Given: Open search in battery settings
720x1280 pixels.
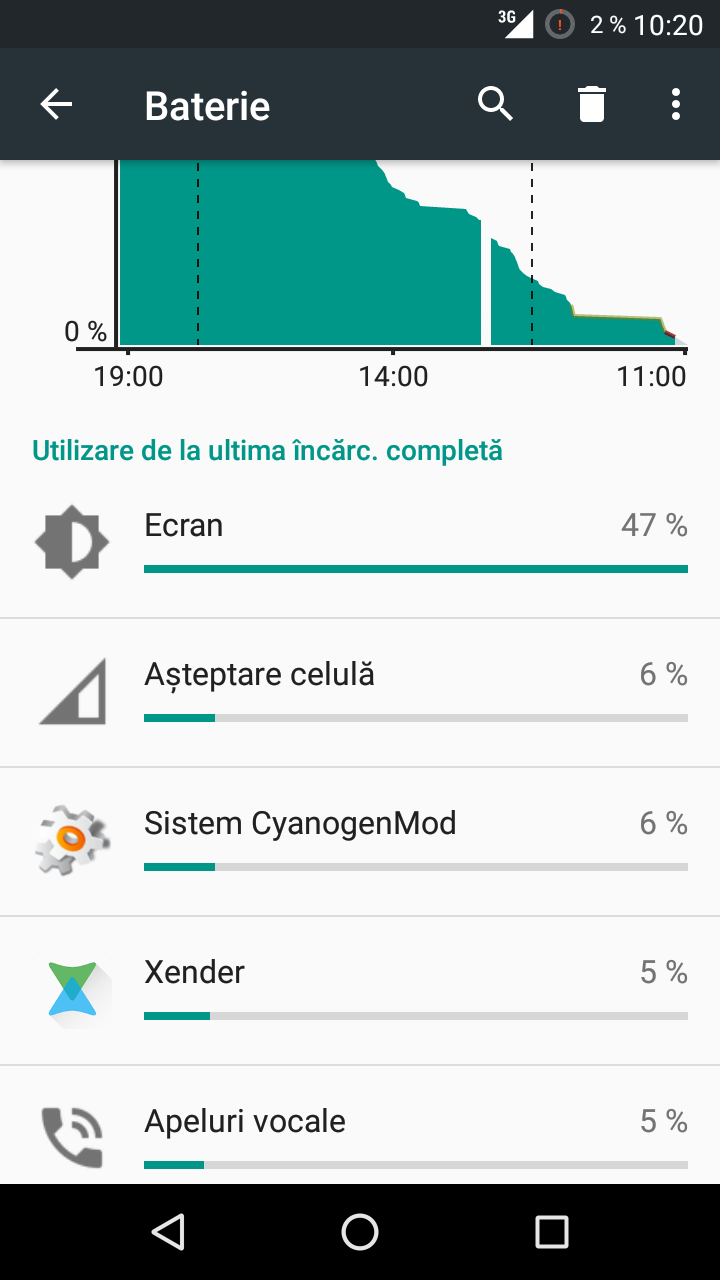Looking at the screenshot, I should 495,104.
